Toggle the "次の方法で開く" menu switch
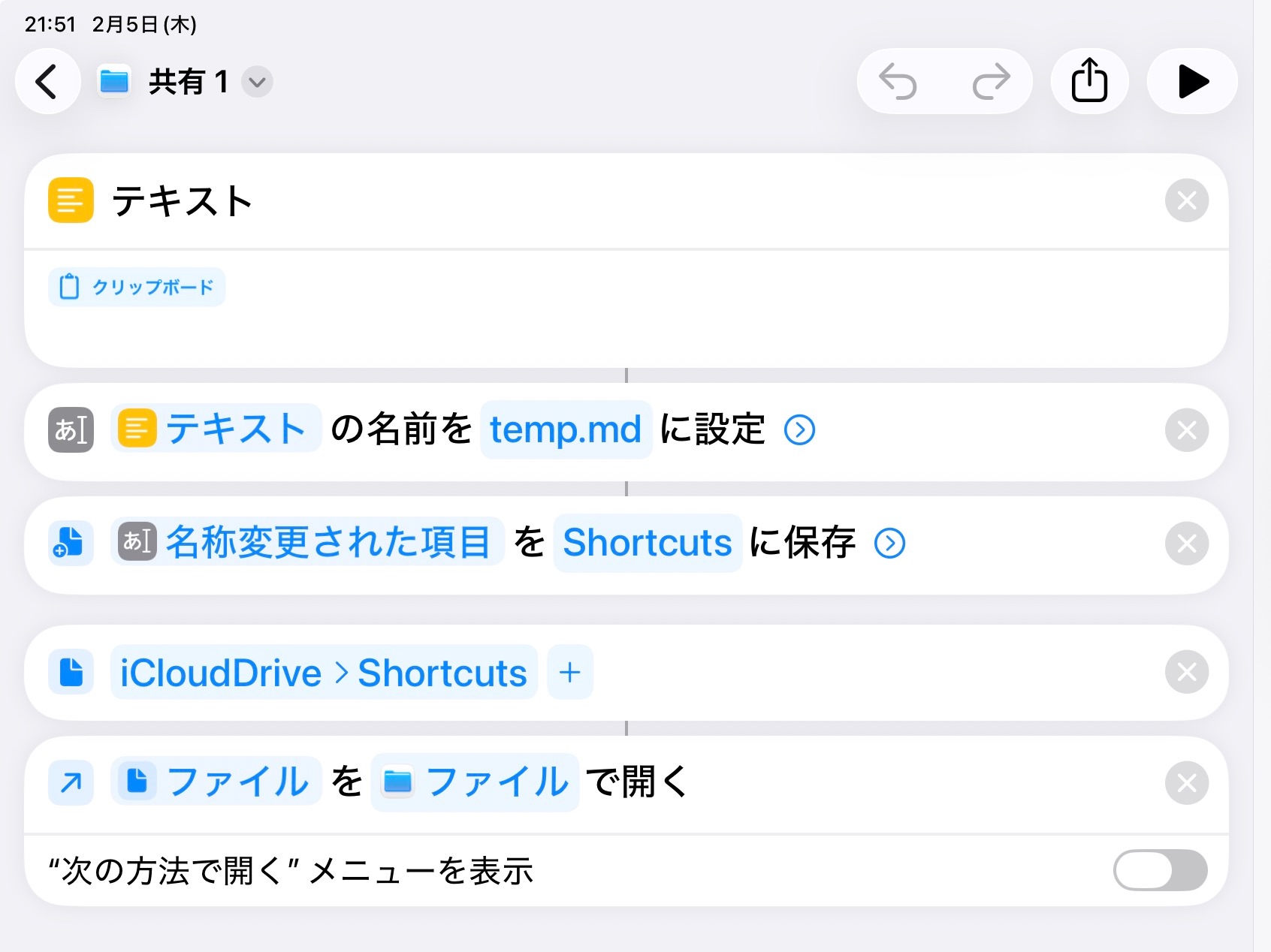This screenshot has width=1271, height=952. pyautogui.click(x=1160, y=870)
